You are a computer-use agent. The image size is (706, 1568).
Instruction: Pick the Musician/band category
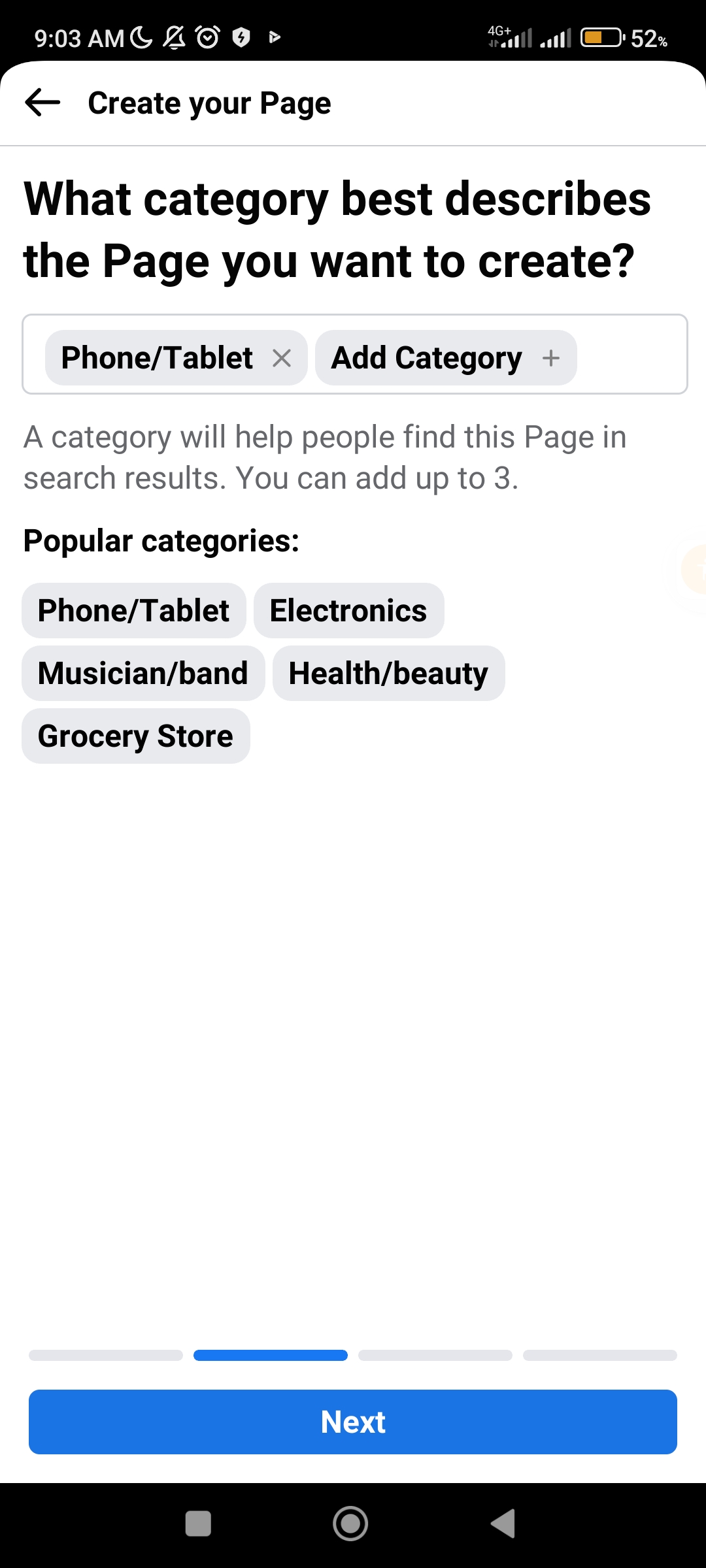pos(143,674)
